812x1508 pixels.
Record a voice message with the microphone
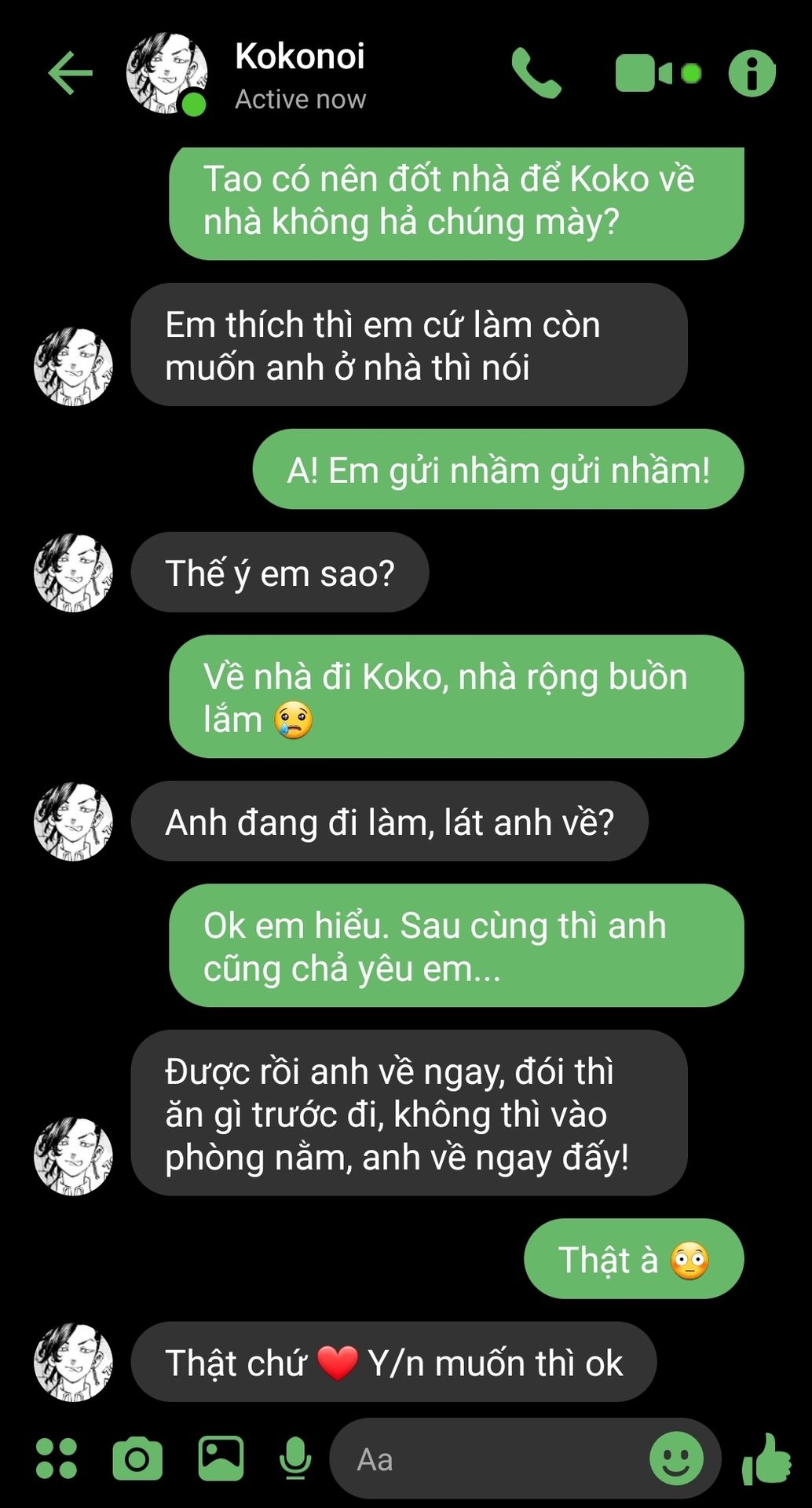[295, 1459]
